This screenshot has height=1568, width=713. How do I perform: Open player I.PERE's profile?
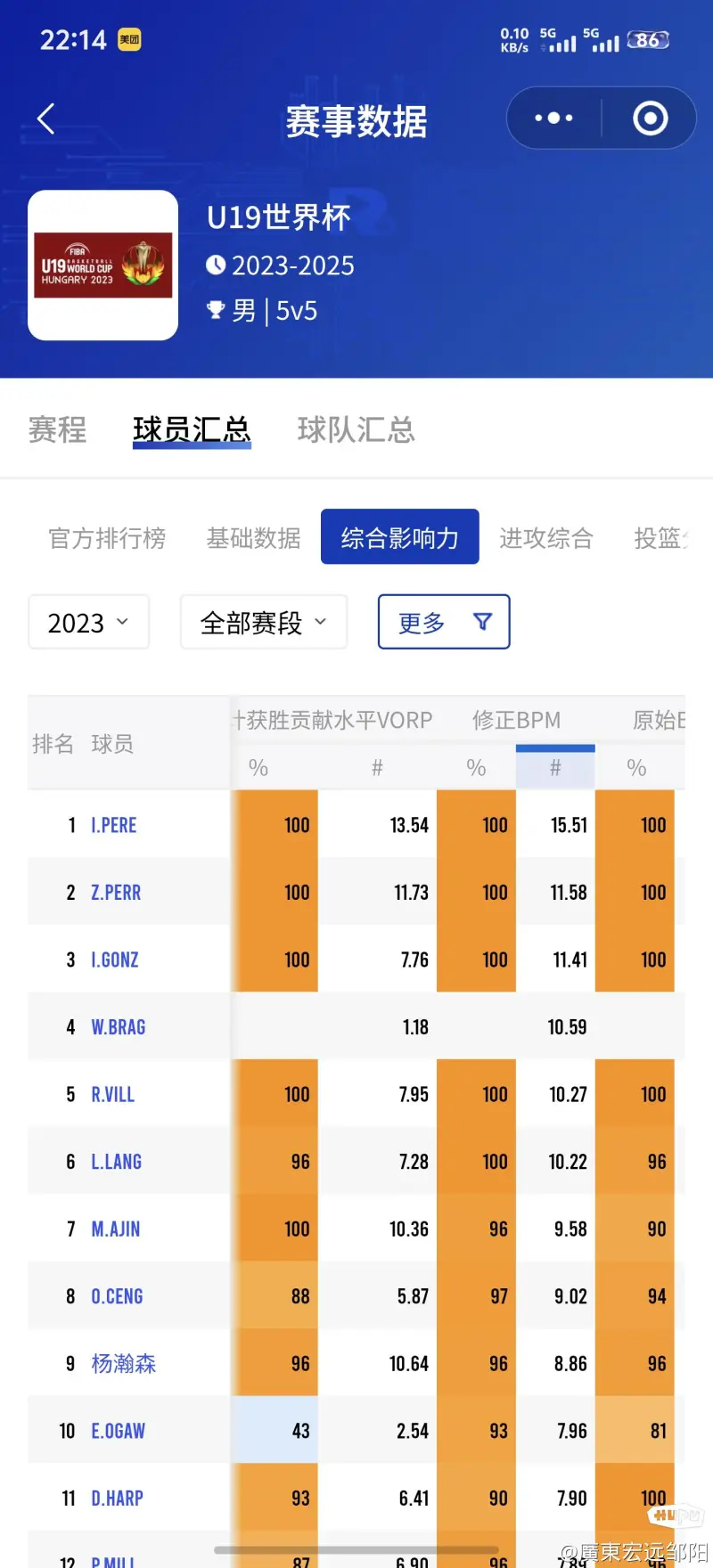pyautogui.click(x=114, y=825)
